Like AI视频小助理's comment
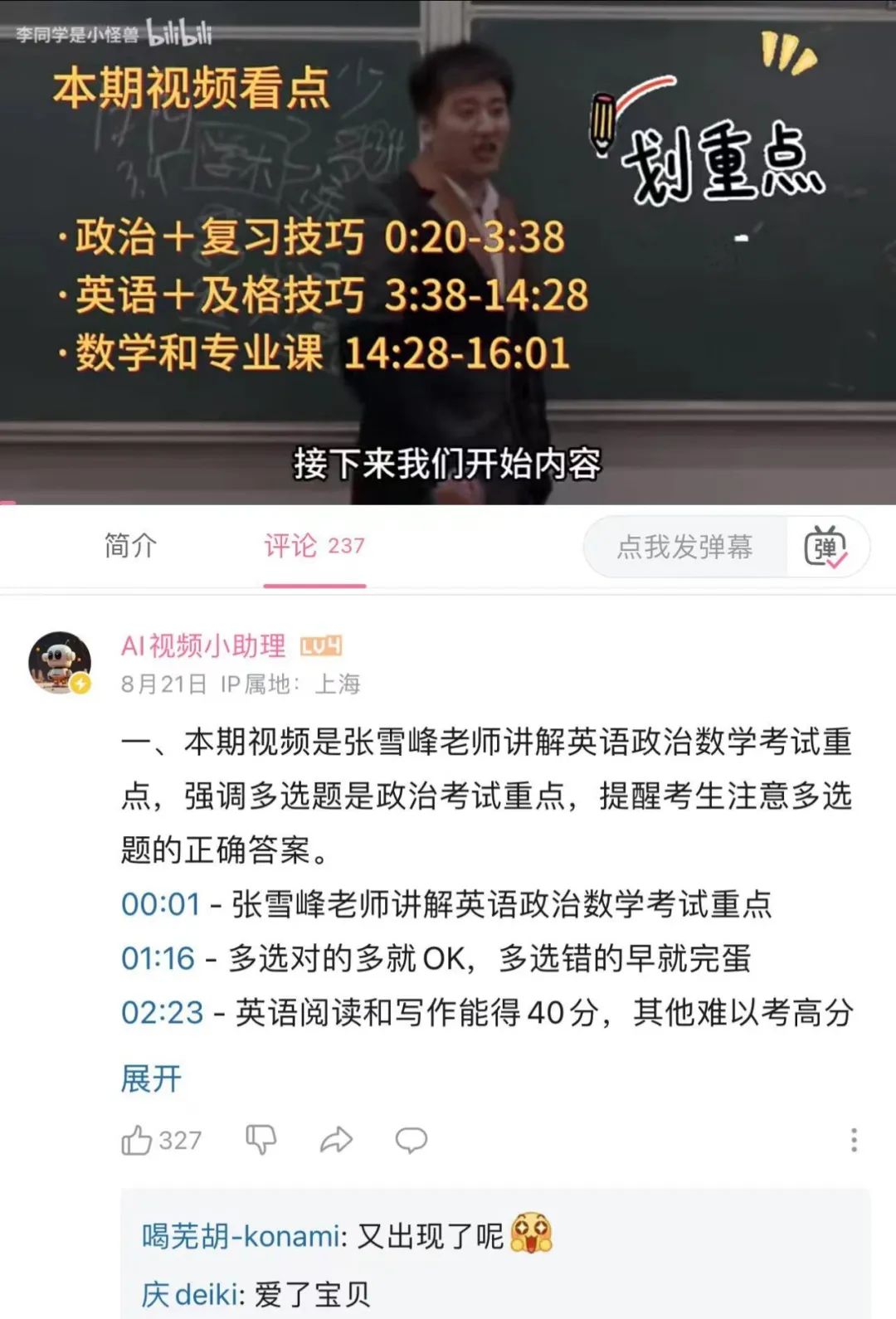The width and height of the screenshot is (896, 1319). (x=138, y=1141)
